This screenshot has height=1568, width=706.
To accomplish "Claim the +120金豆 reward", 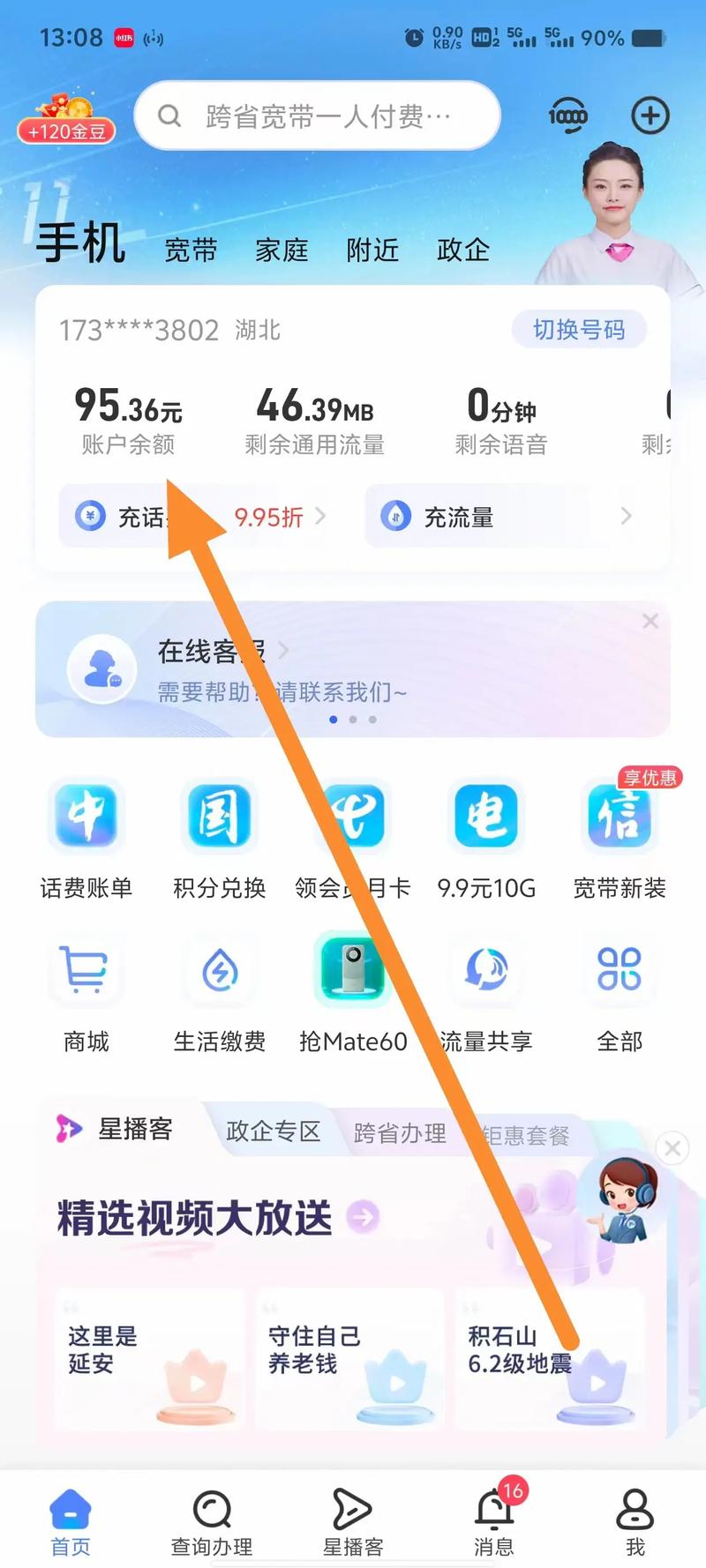I will 67,121.
